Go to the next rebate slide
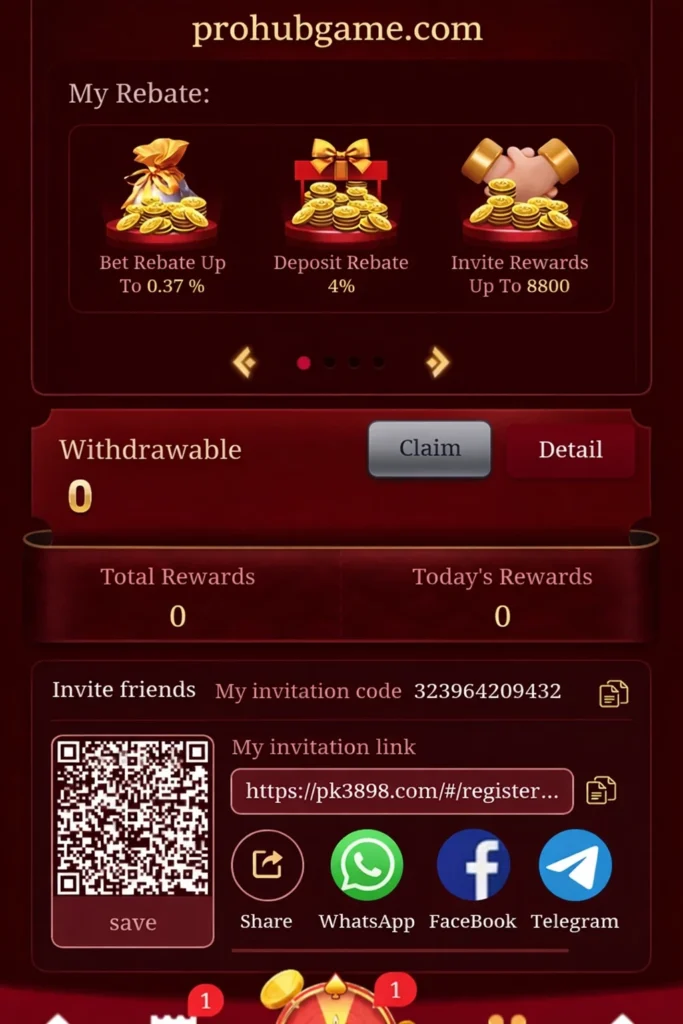Screen dimensions: 683x1024 437,362
